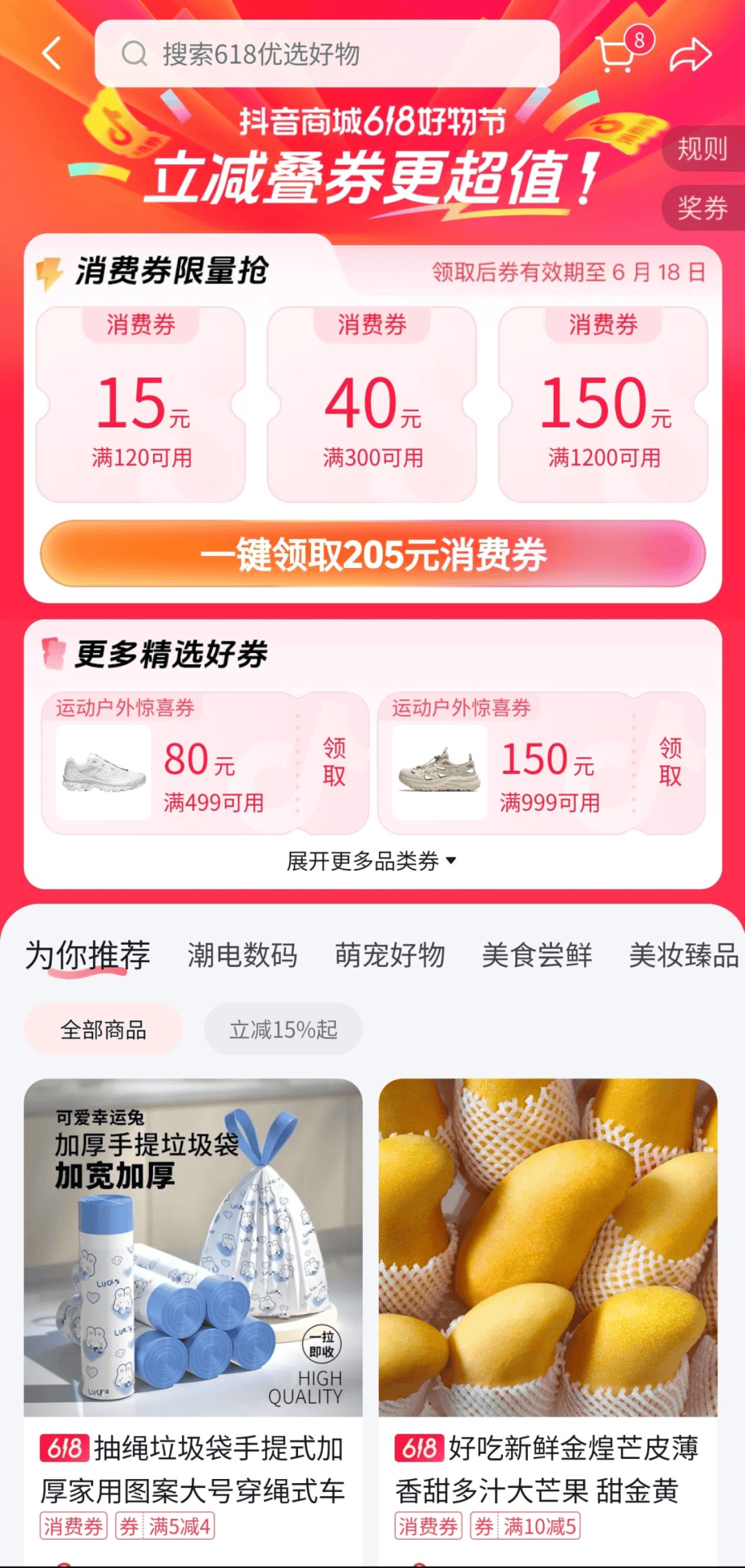The width and height of the screenshot is (745, 1568).
Task: Claim the 150元 满999可用 coupon
Action: point(670,763)
